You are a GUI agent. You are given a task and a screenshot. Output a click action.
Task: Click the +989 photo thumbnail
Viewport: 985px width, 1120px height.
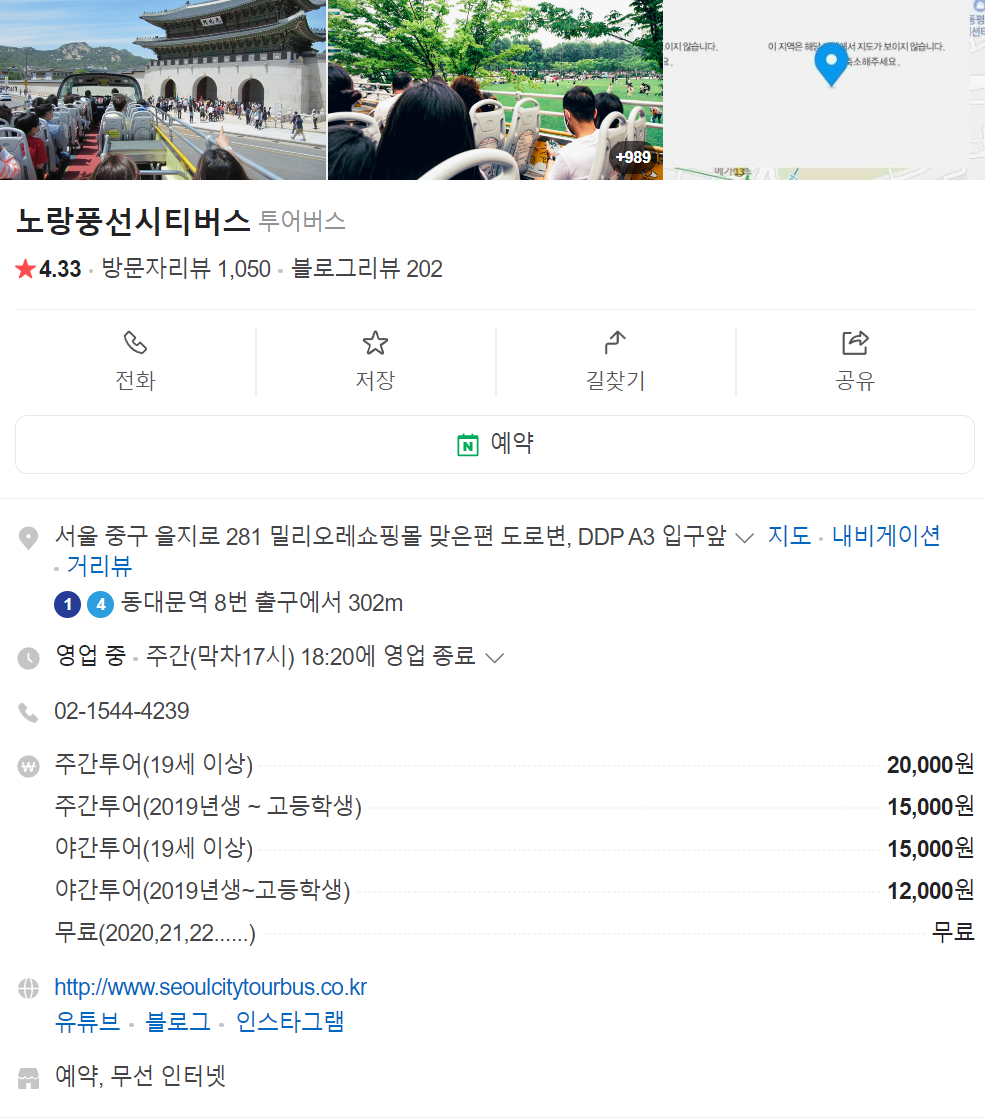click(x=631, y=157)
